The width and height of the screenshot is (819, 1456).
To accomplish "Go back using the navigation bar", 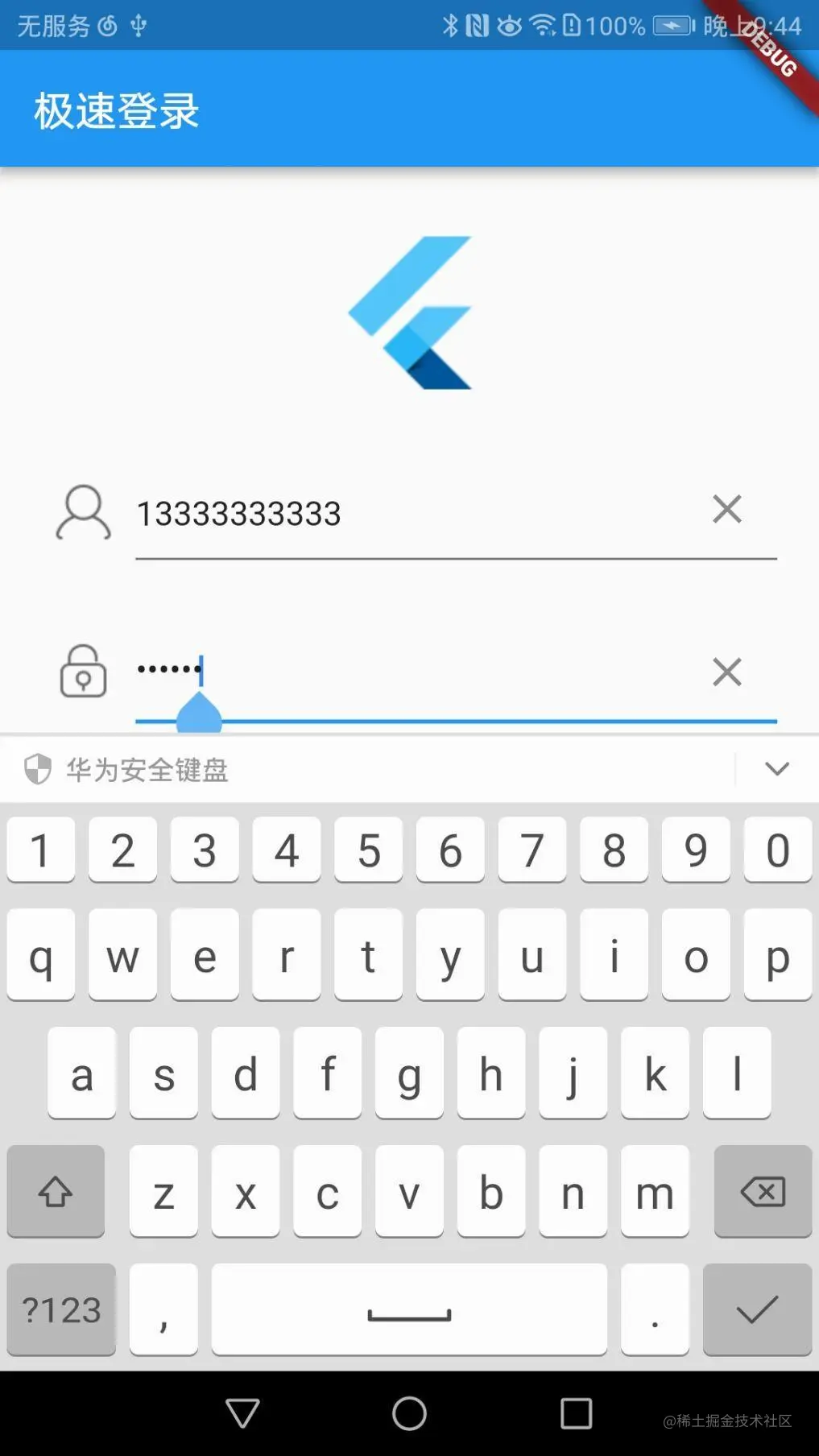I will [x=242, y=1413].
